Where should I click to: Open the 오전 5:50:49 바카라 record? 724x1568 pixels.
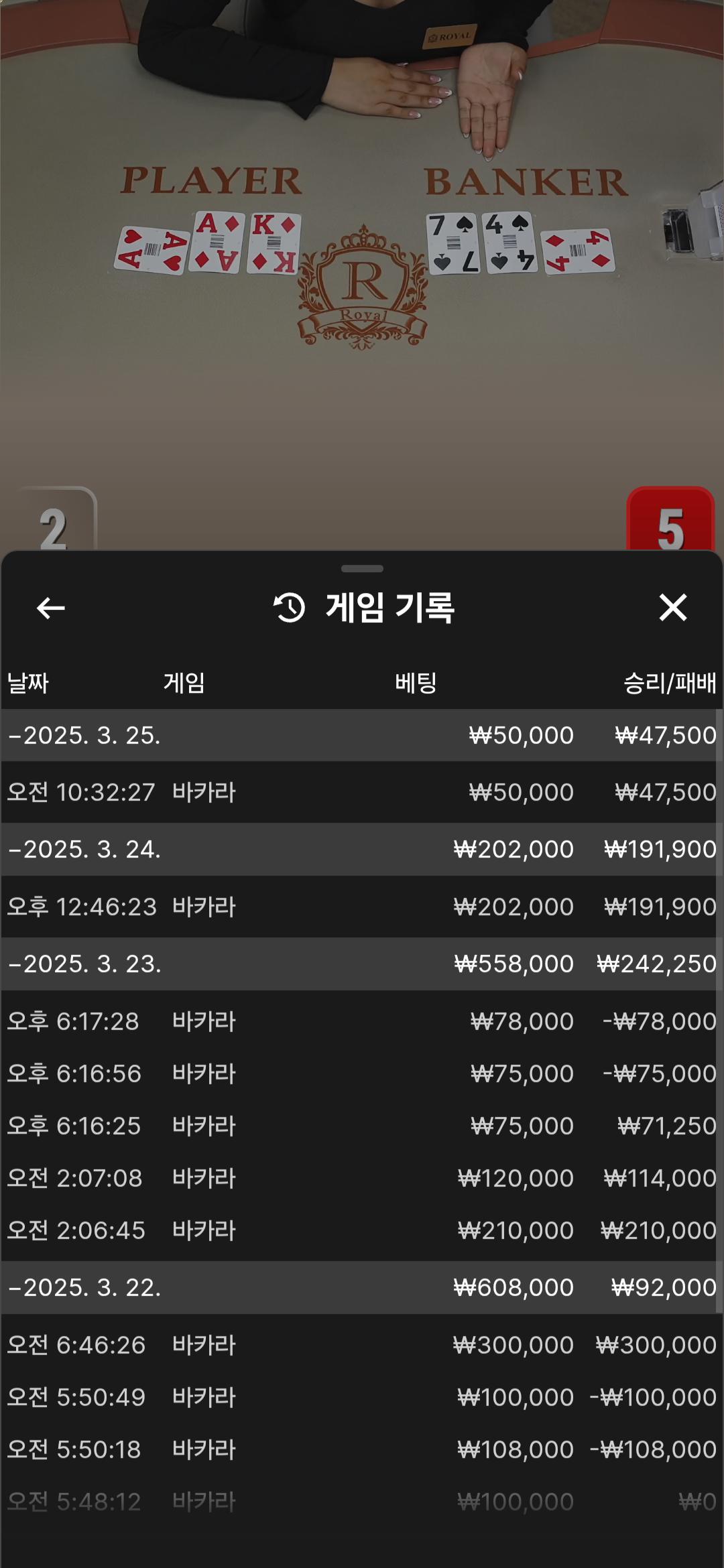pyautogui.click(x=362, y=1398)
